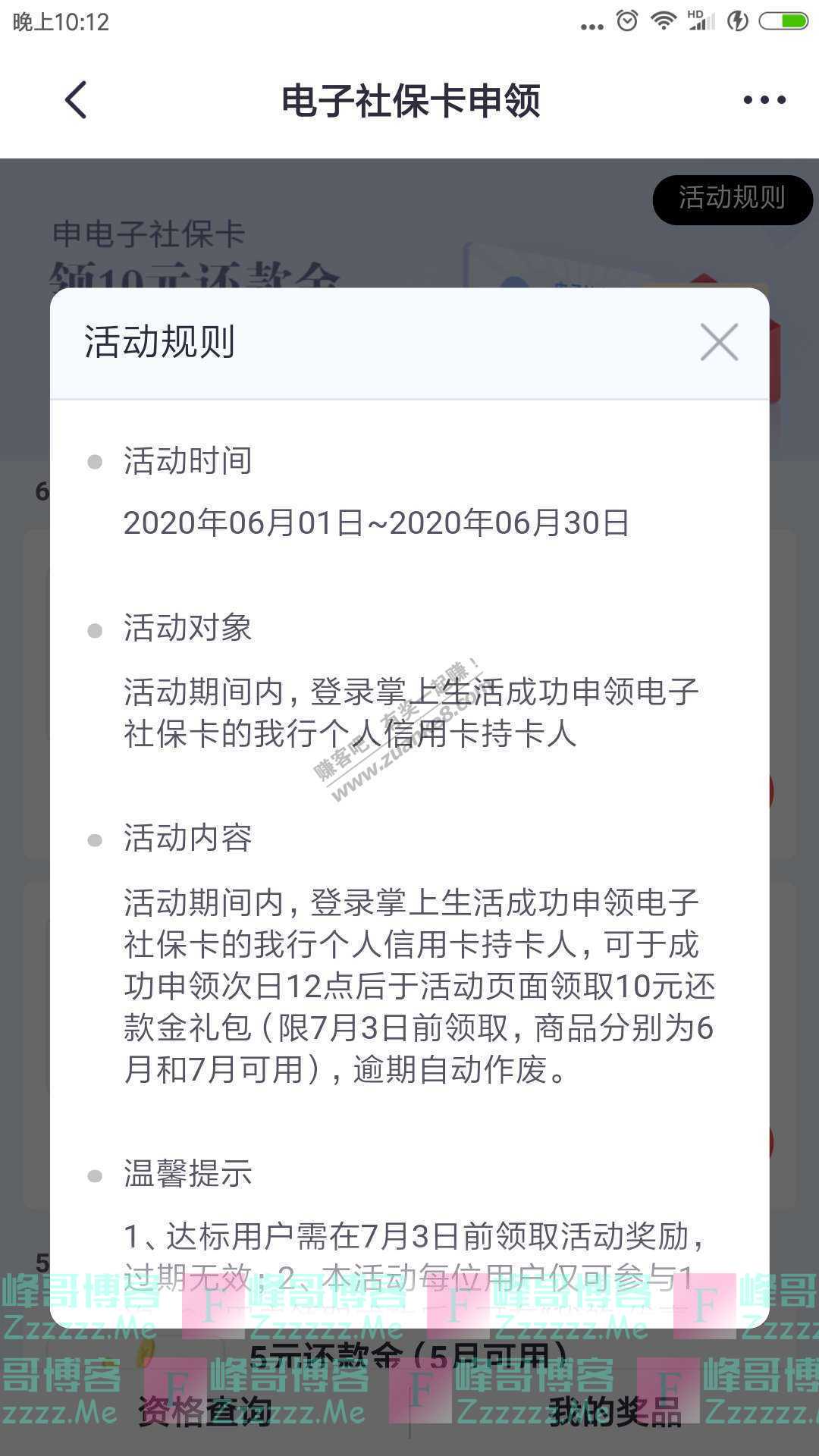The image size is (819, 1456).
Task: Go back from 电子社保卡申领 page
Action: pyautogui.click(x=76, y=100)
